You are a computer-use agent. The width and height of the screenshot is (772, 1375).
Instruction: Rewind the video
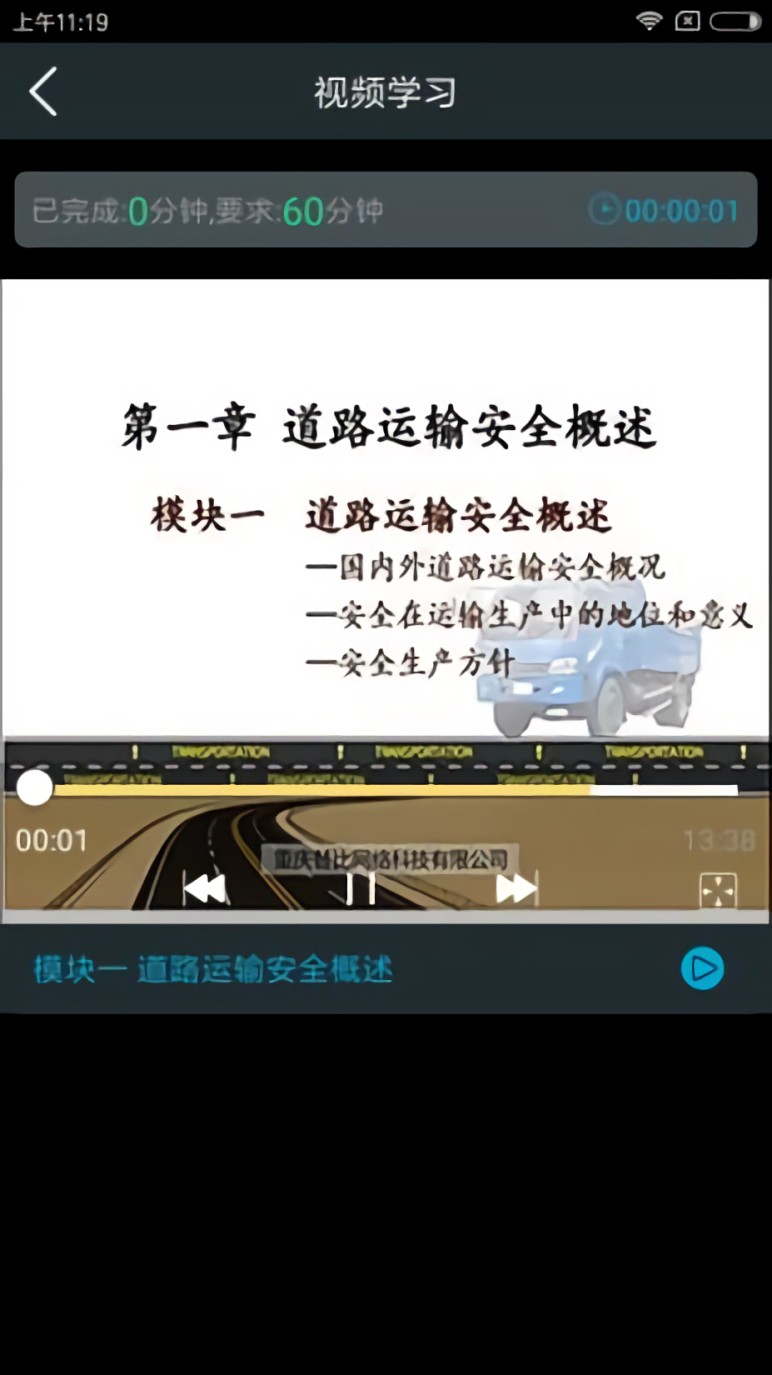click(x=205, y=887)
